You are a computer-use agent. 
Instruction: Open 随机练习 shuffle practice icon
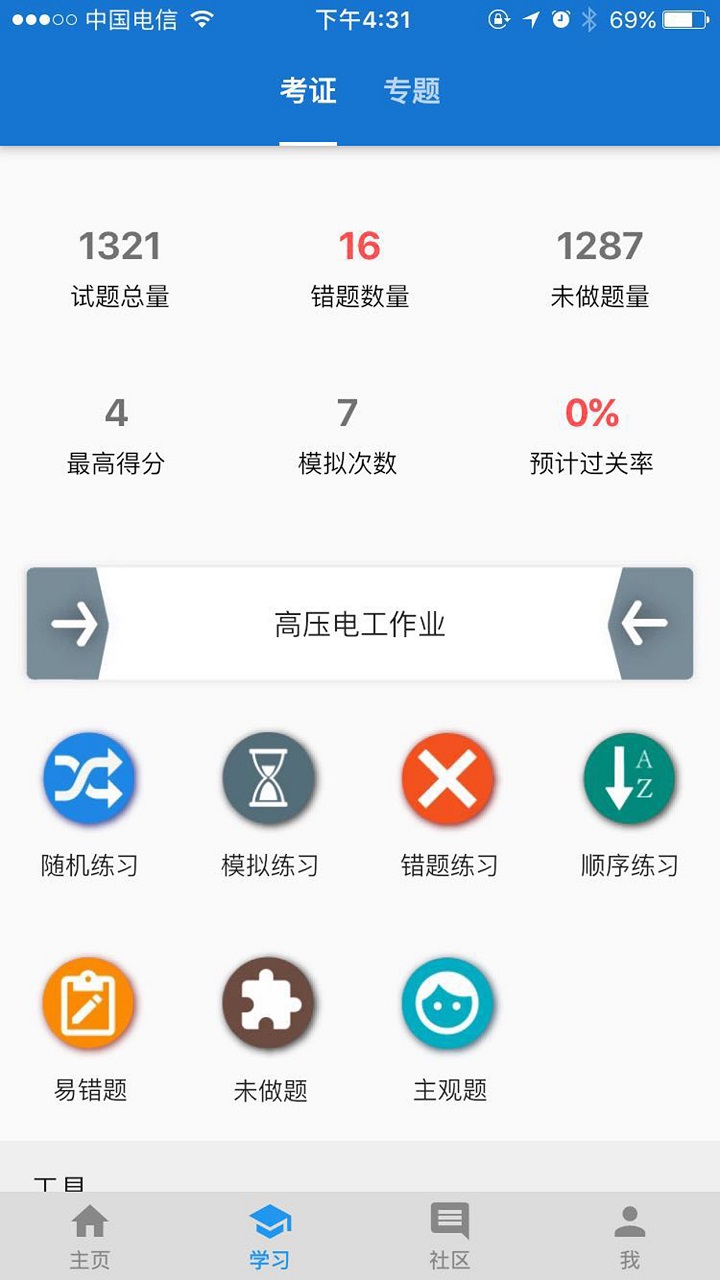pyautogui.click(x=89, y=779)
